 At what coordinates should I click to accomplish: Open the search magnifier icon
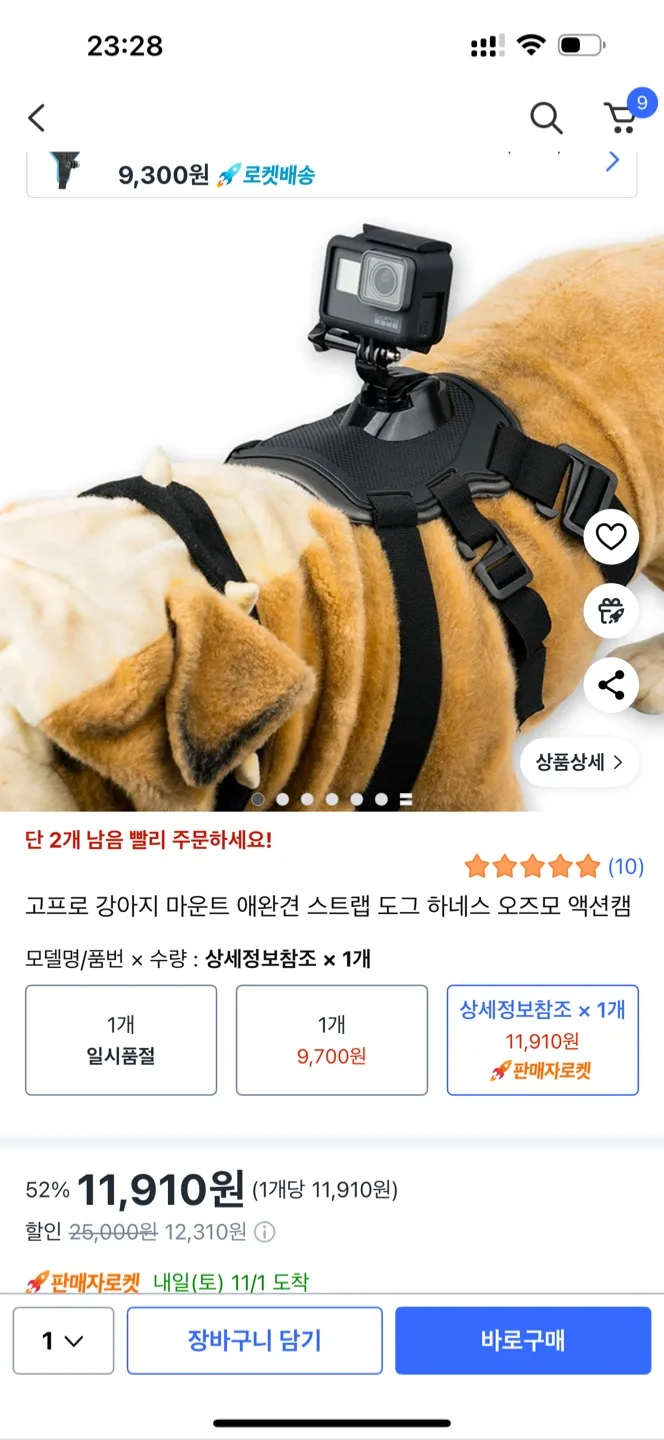click(546, 118)
